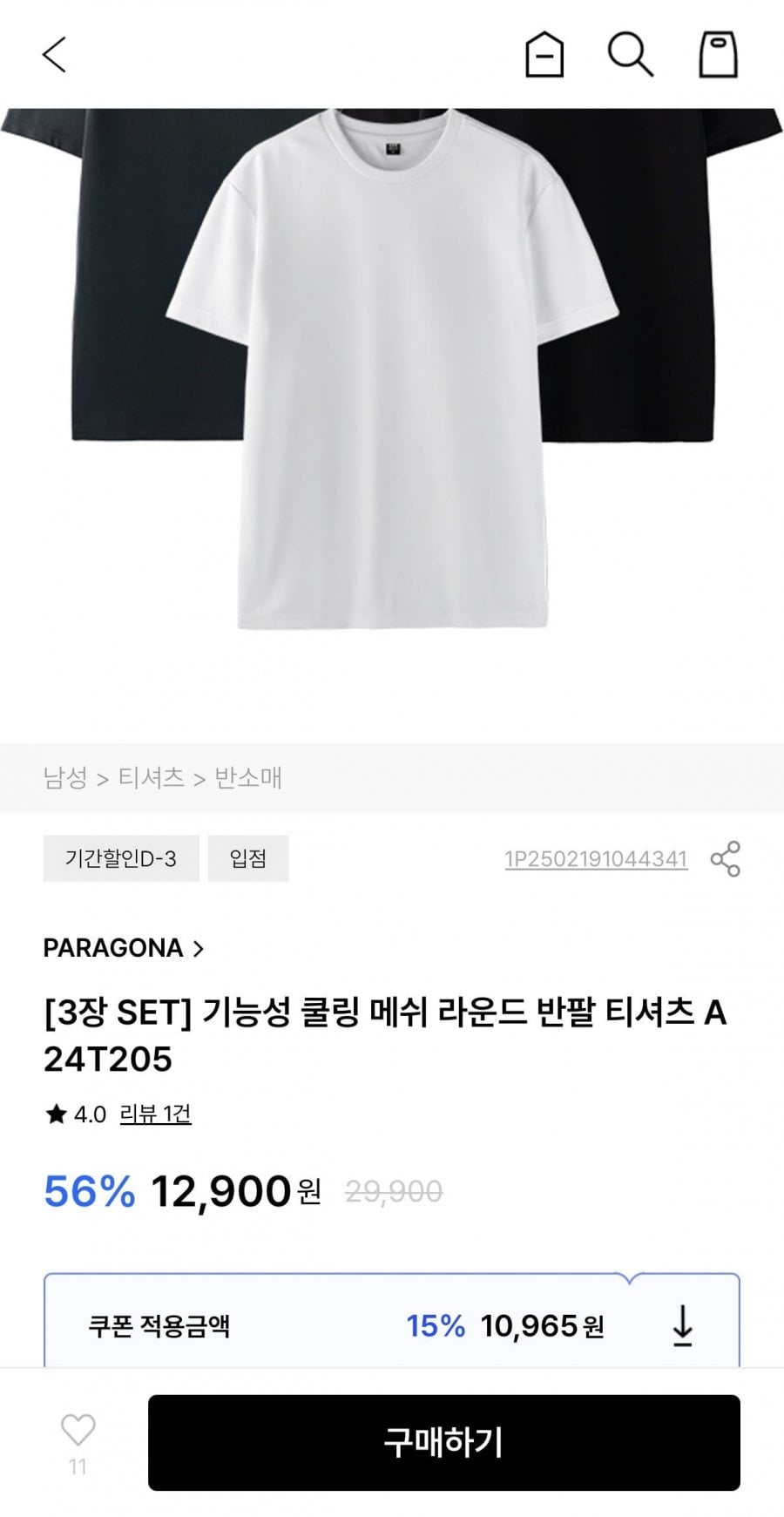Open the 티셔츠 breadcrumb category
Image resolution: width=784 pixels, height=1517 pixels.
[x=151, y=777]
